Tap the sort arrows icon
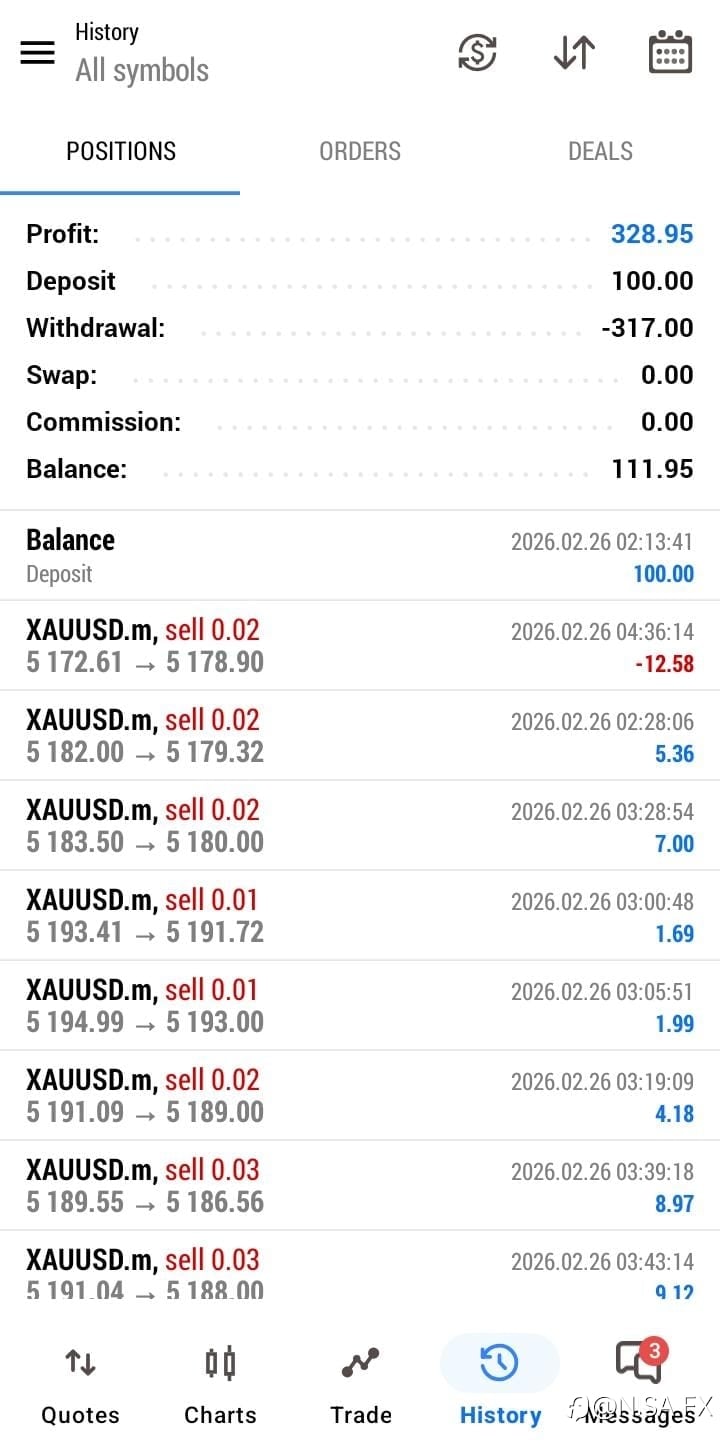Image resolution: width=720 pixels, height=1449 pixels. (574, 53)
